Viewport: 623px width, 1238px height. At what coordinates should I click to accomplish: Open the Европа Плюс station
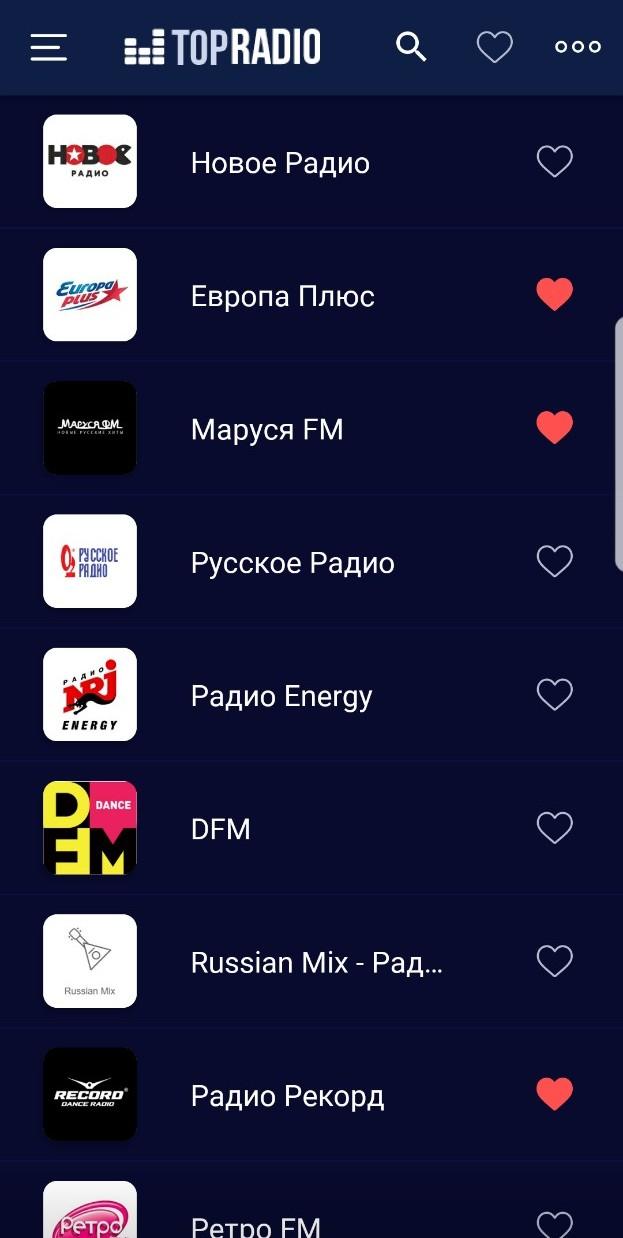[x=282, y=296]
